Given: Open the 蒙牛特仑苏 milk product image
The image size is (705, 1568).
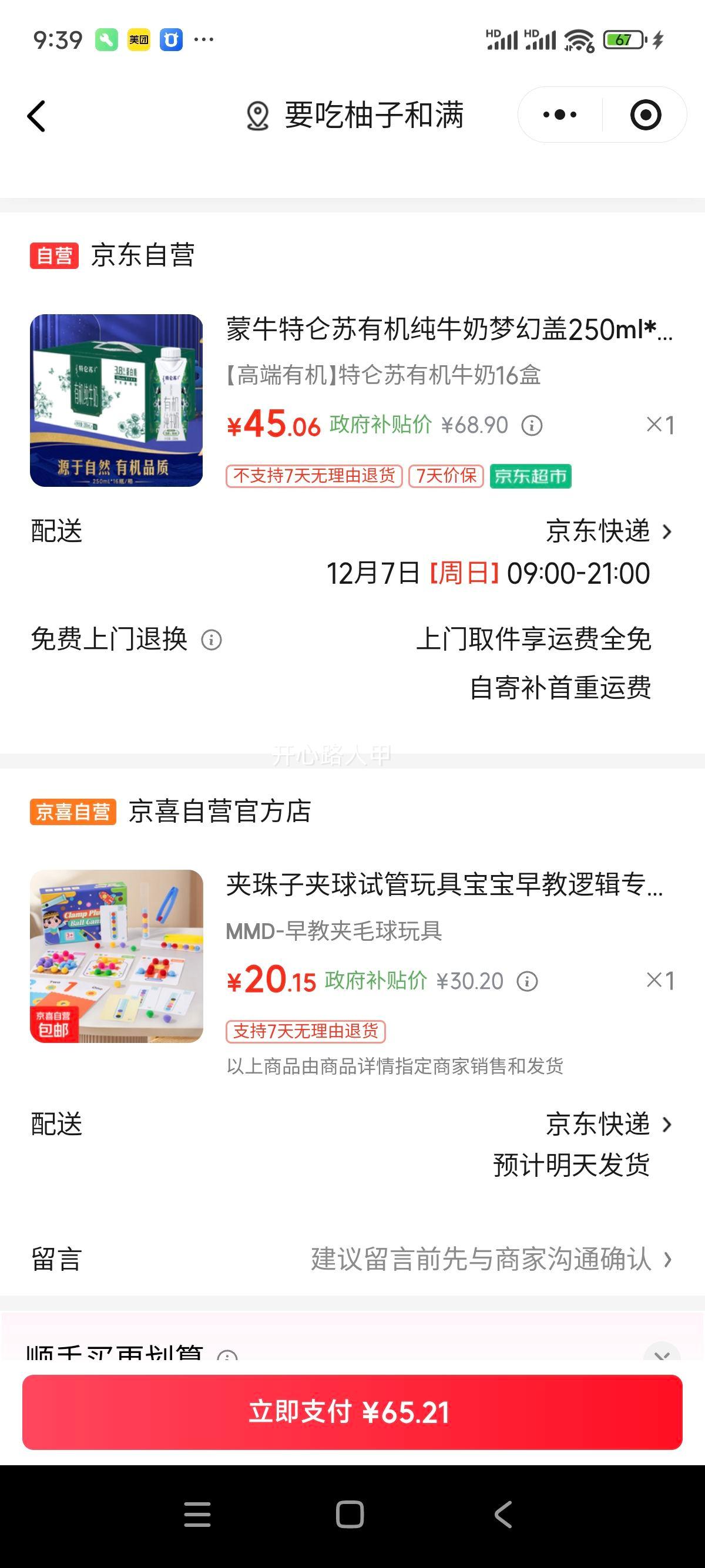Looking at the screenshot, I should (x=116, y=401).
